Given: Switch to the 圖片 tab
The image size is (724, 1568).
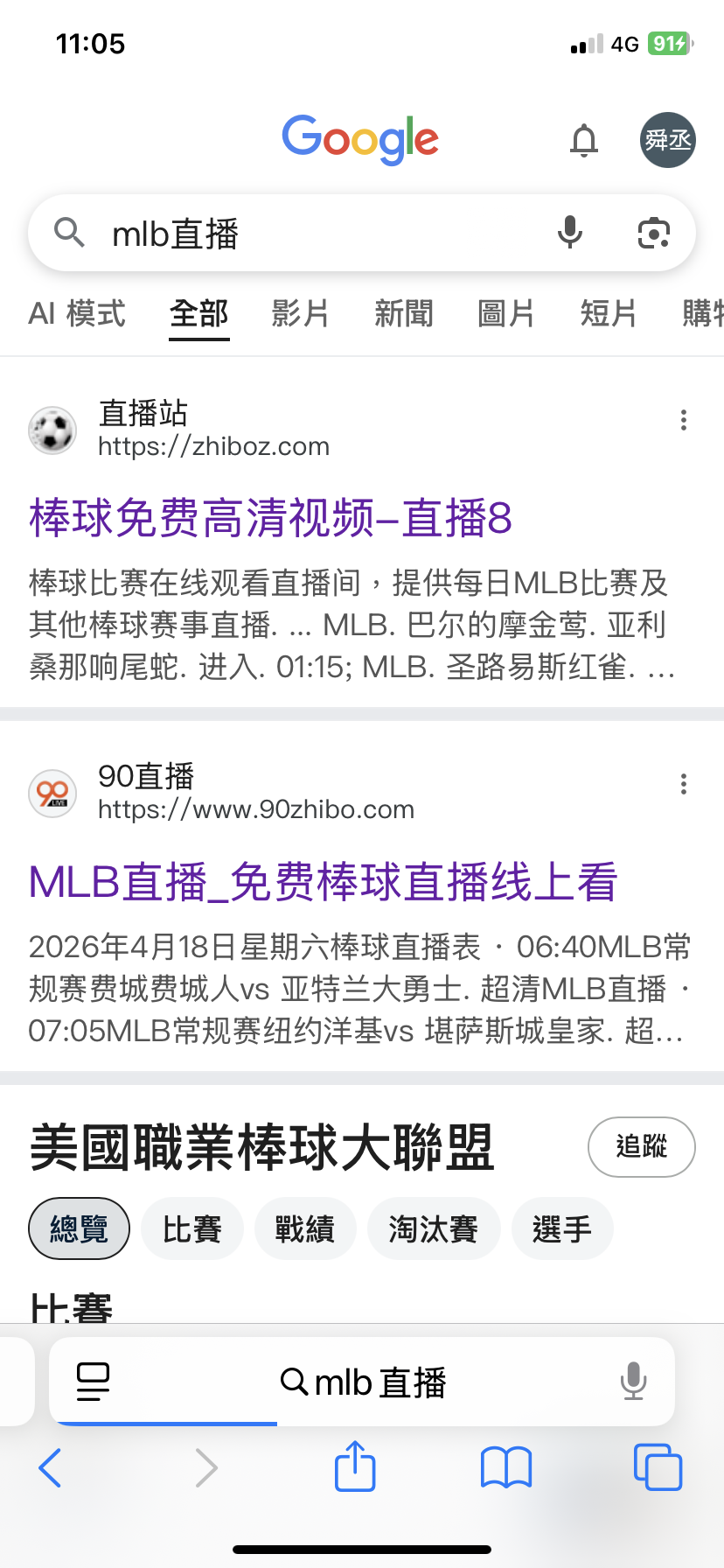Looking at the screenshot, I should pos(506,313).
